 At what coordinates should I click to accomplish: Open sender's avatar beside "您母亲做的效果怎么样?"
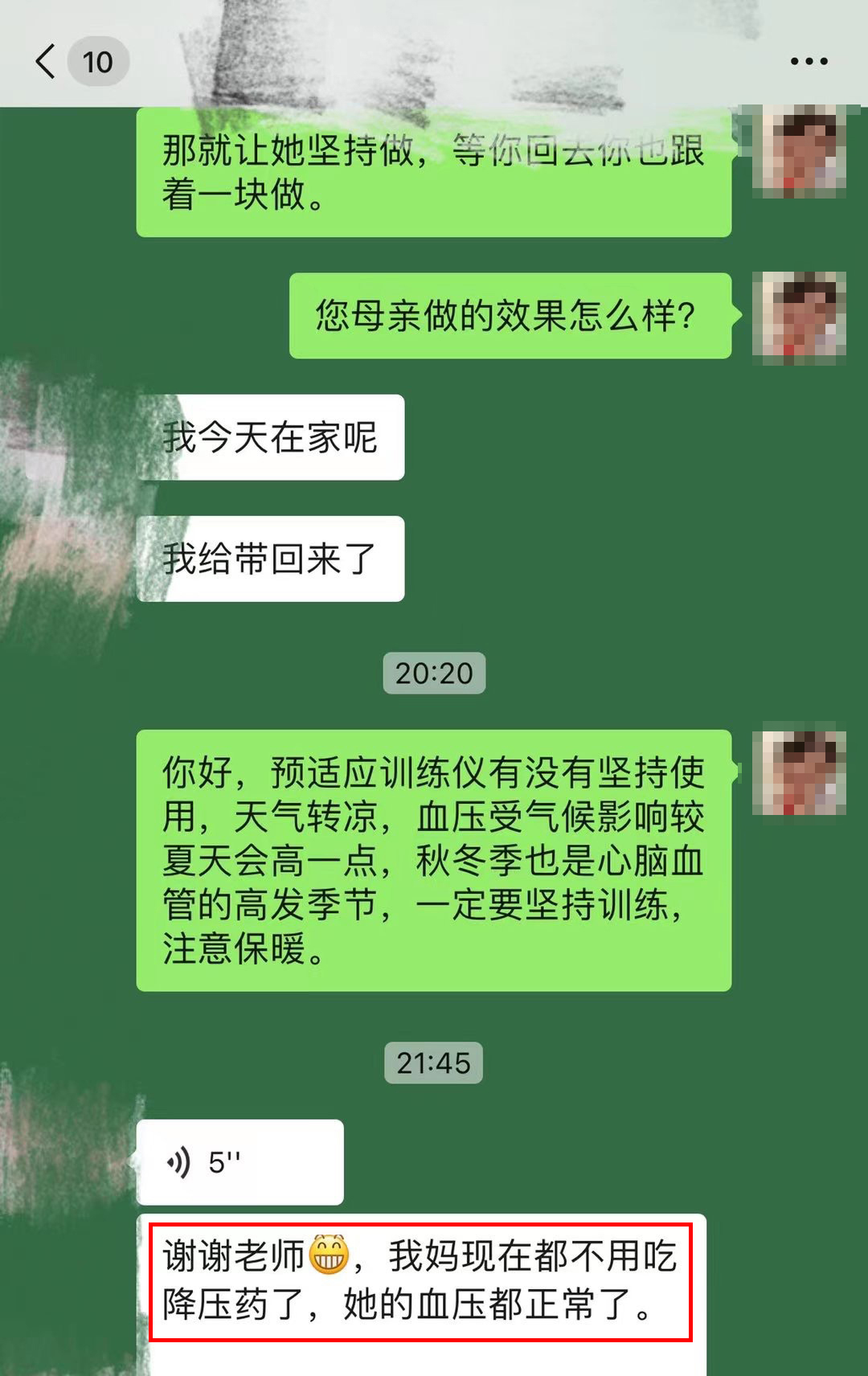[799, 315]
